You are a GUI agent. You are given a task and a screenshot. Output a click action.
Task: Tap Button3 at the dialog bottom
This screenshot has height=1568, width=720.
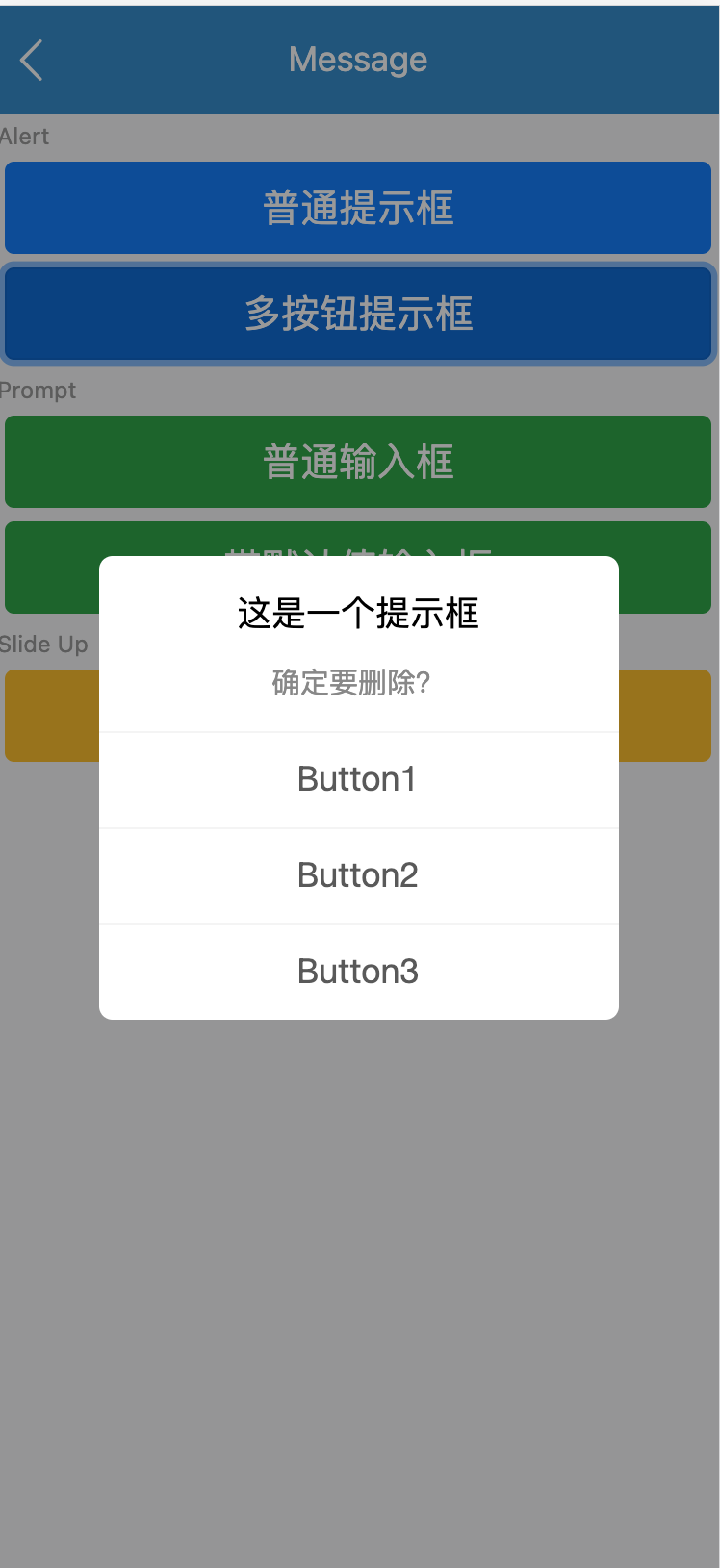coord(358,972)
